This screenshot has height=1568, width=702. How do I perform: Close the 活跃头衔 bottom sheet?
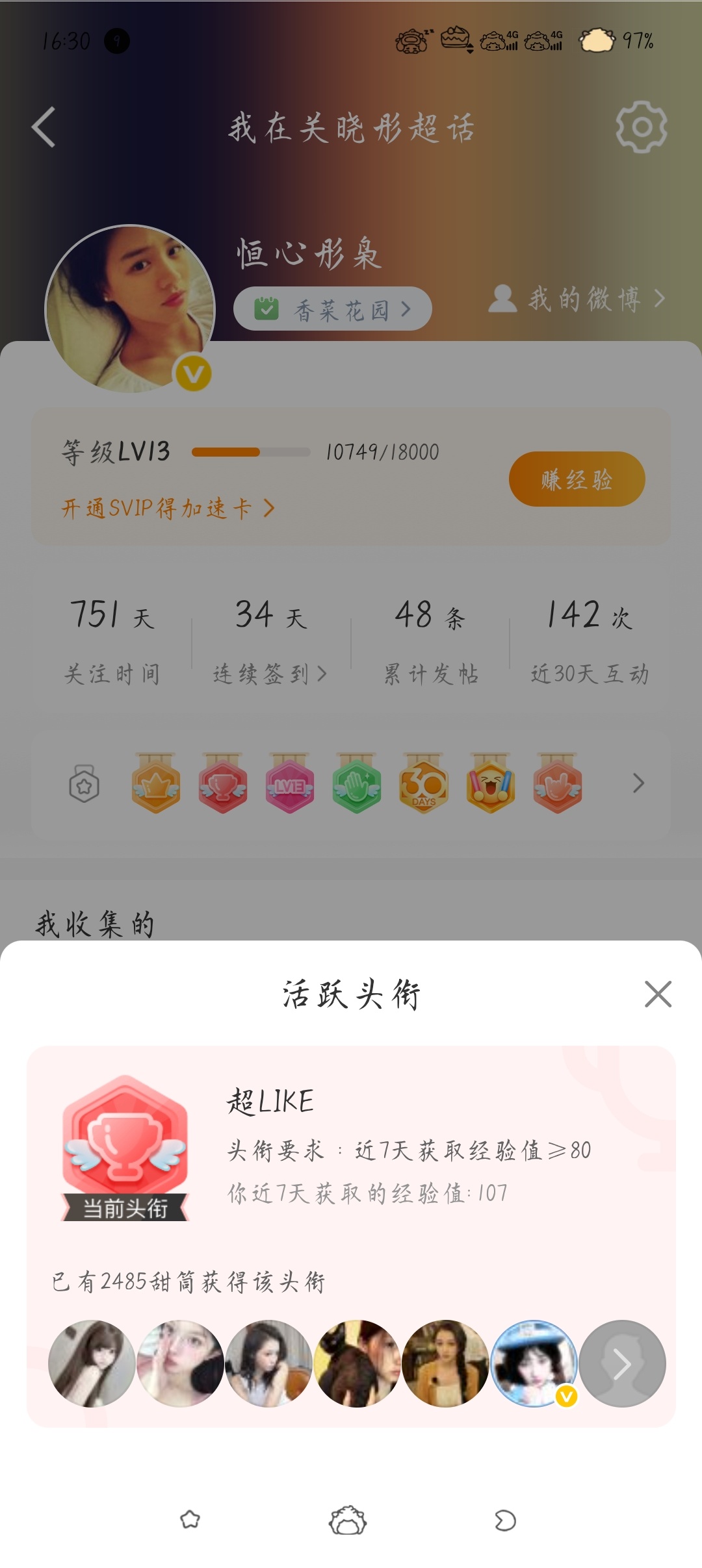point(658,994)
